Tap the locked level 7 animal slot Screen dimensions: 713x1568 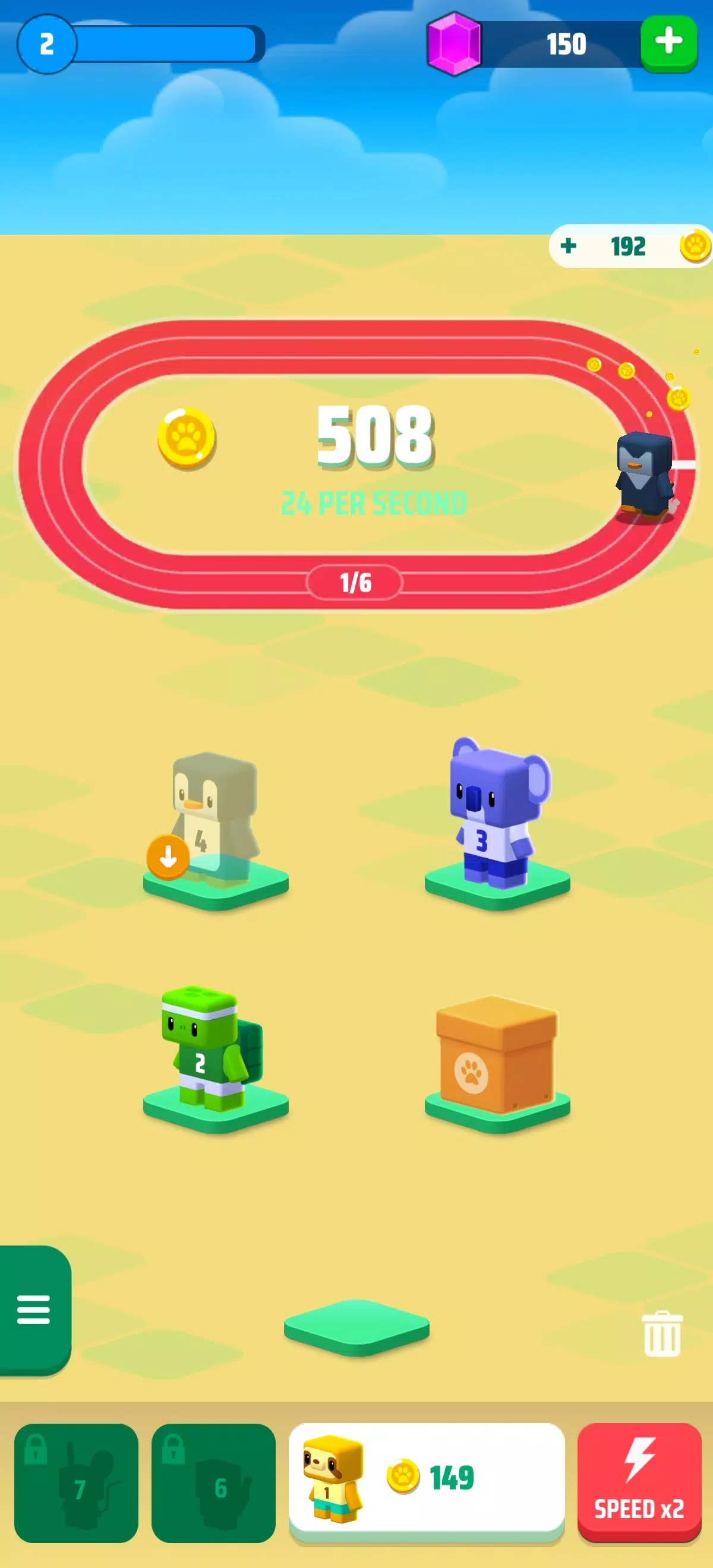point(76,1482)
